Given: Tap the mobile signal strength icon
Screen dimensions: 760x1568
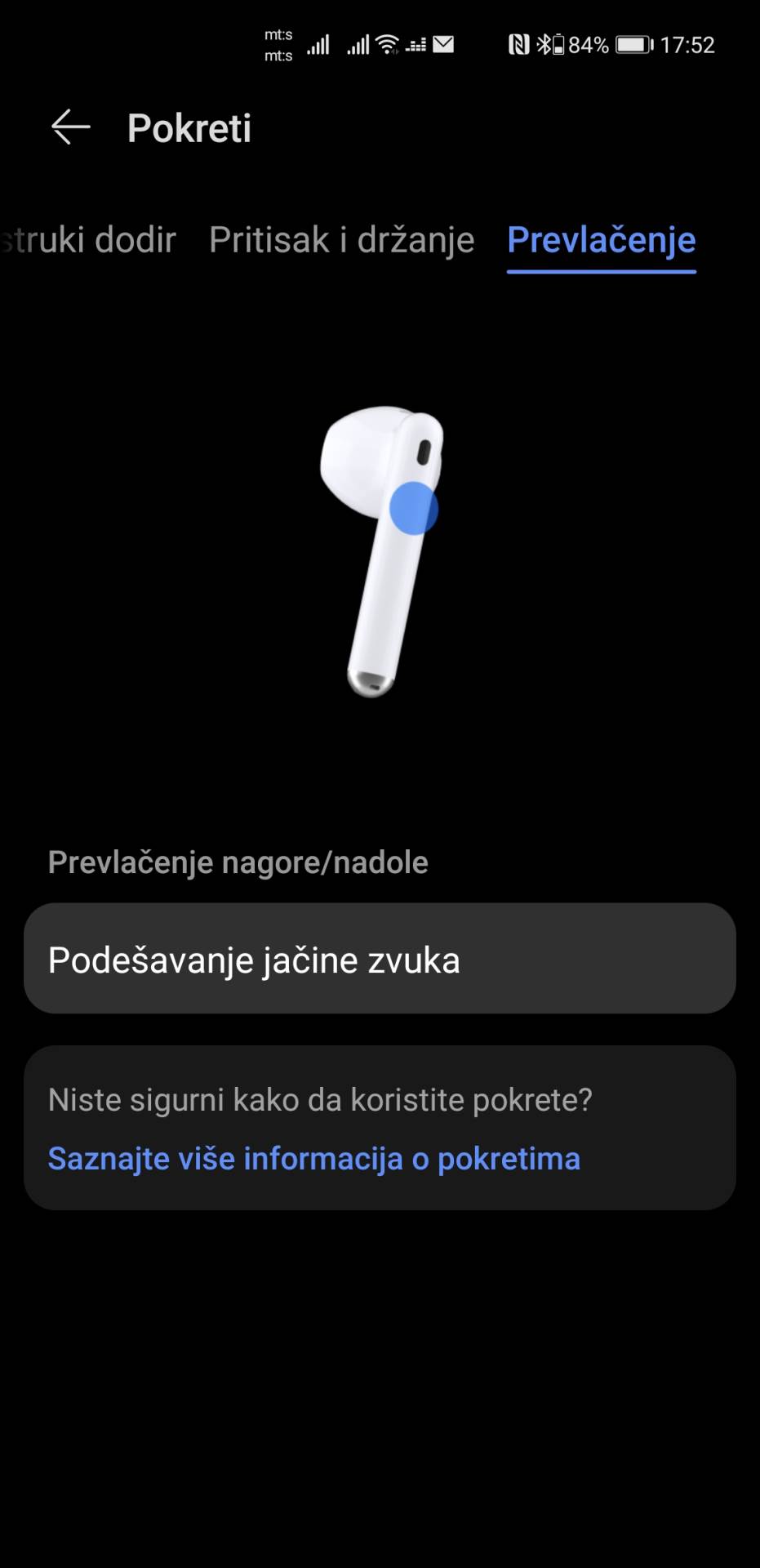Looking at the screenshot, I should (x=318, y=44).
